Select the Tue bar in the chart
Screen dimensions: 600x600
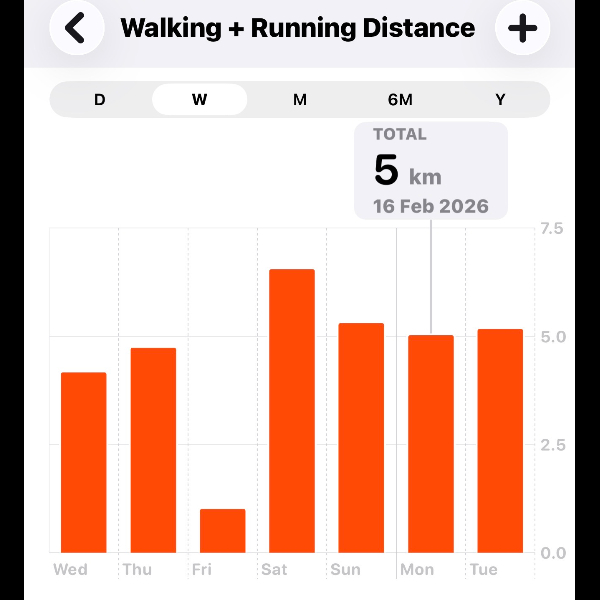point(500,440)
